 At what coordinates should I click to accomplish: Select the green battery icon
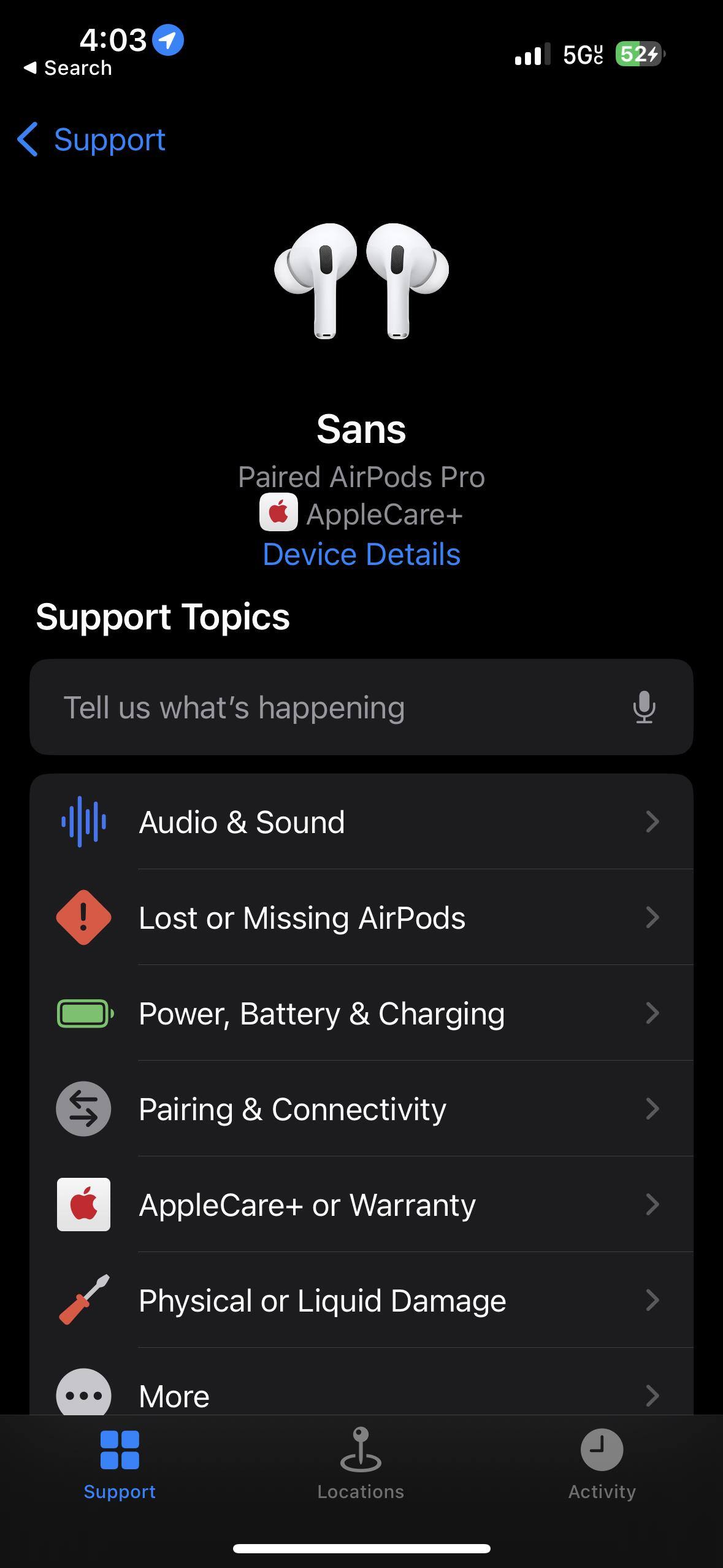pos(83,1013)
